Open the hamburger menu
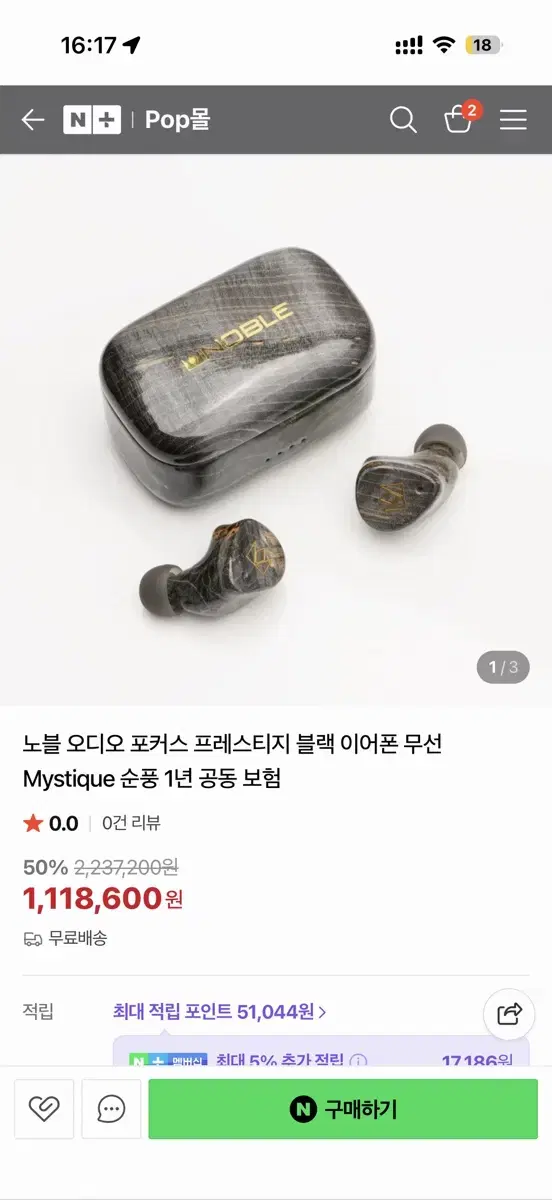Screen dimensions: 552x1200 click(x=513, y=120)
